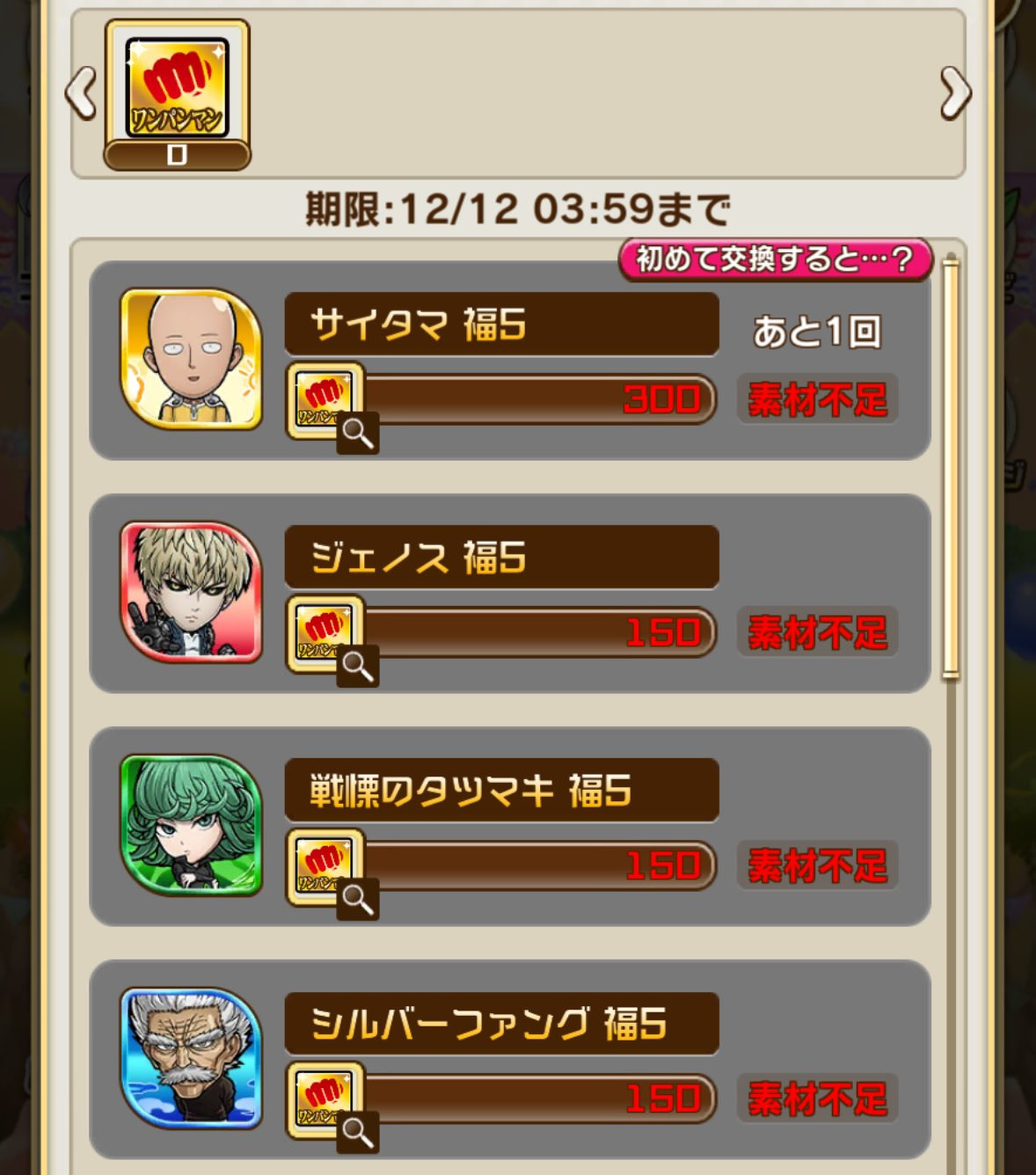Image resolution: width=1036 pixels, height=1175 pixels.
Task: Inspect the material icon under 戦慄のタツマキ 福5
Action: click(x=331, y=872)
